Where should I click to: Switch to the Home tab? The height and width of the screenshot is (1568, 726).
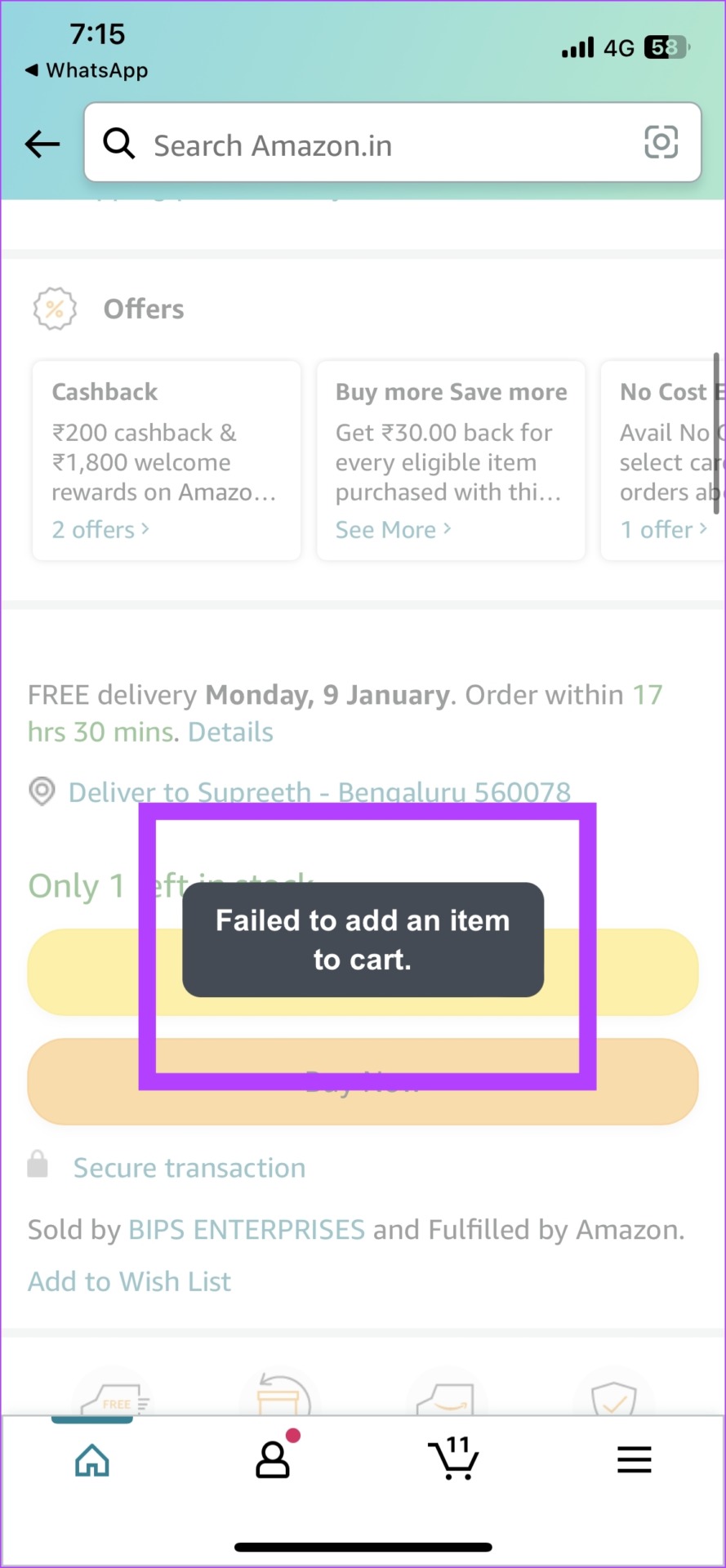[x=91, y=1460]
